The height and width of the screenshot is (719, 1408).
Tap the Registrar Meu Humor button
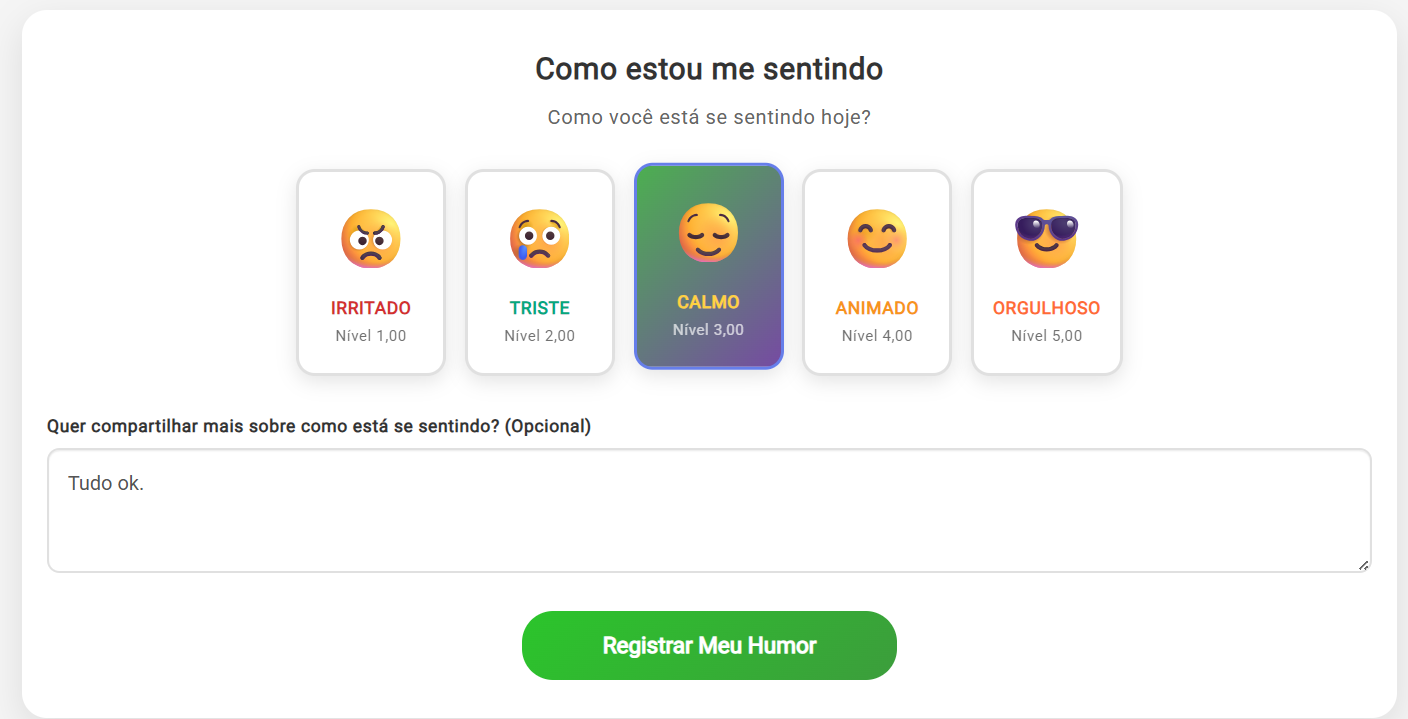click(709, 645)
